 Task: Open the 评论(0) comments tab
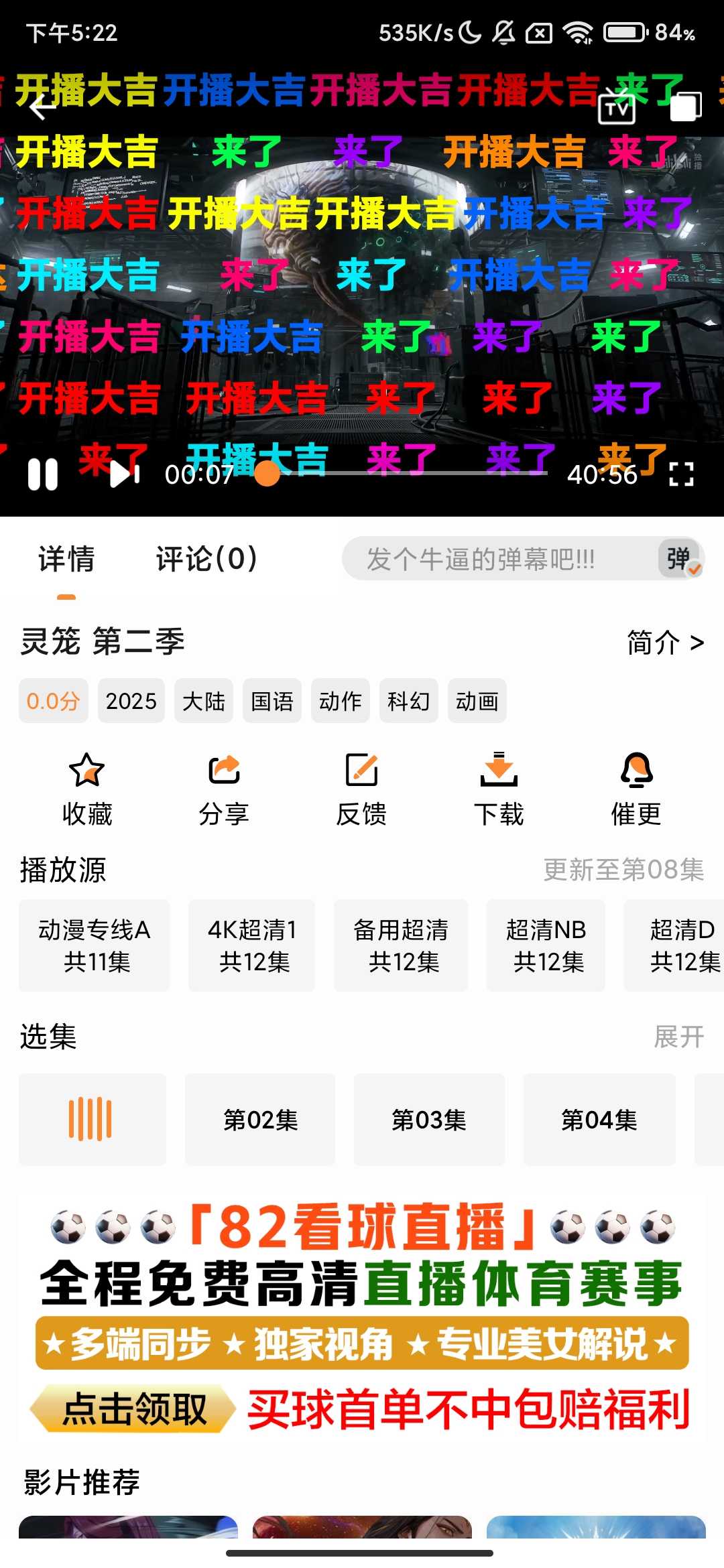tap(204, 558)
